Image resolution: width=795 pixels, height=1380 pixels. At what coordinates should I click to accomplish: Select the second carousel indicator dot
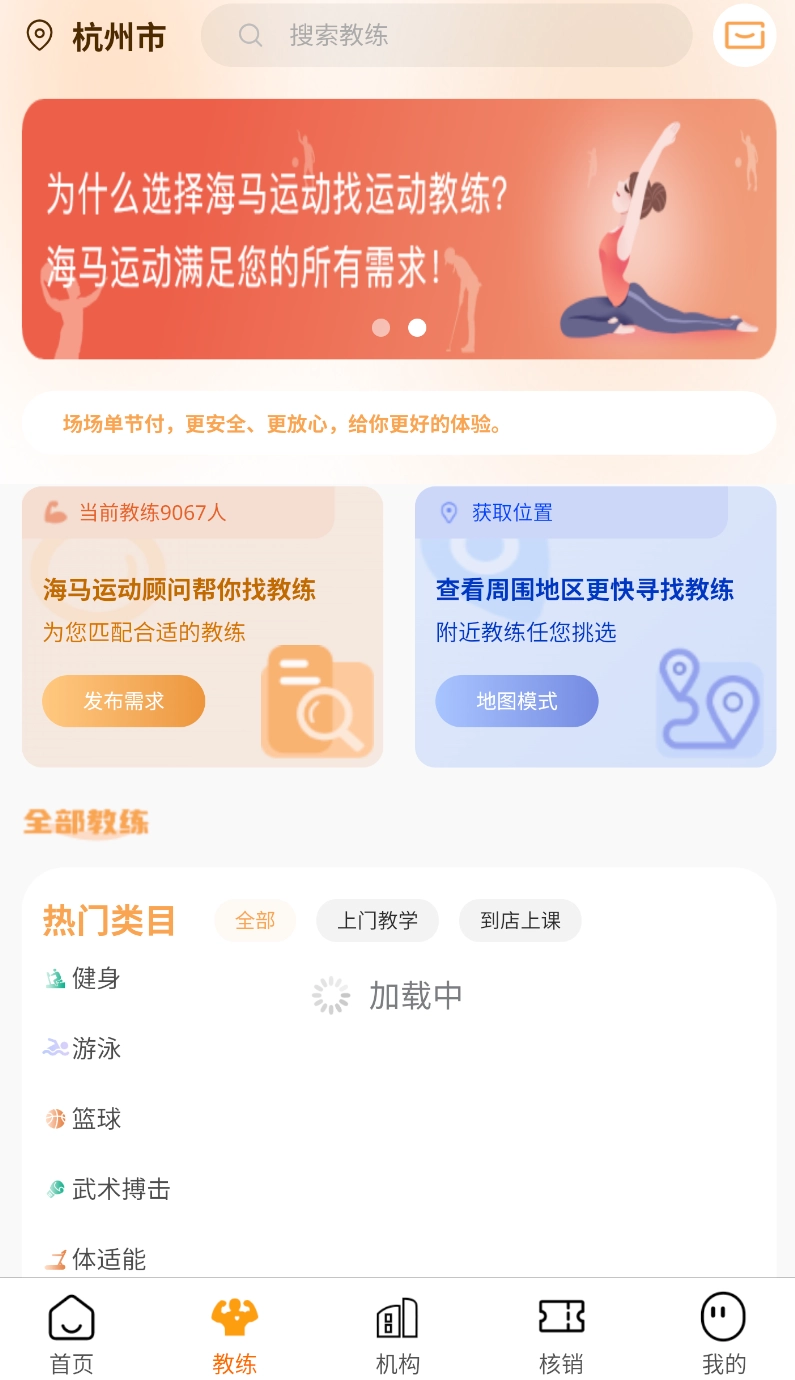point(417,327)
